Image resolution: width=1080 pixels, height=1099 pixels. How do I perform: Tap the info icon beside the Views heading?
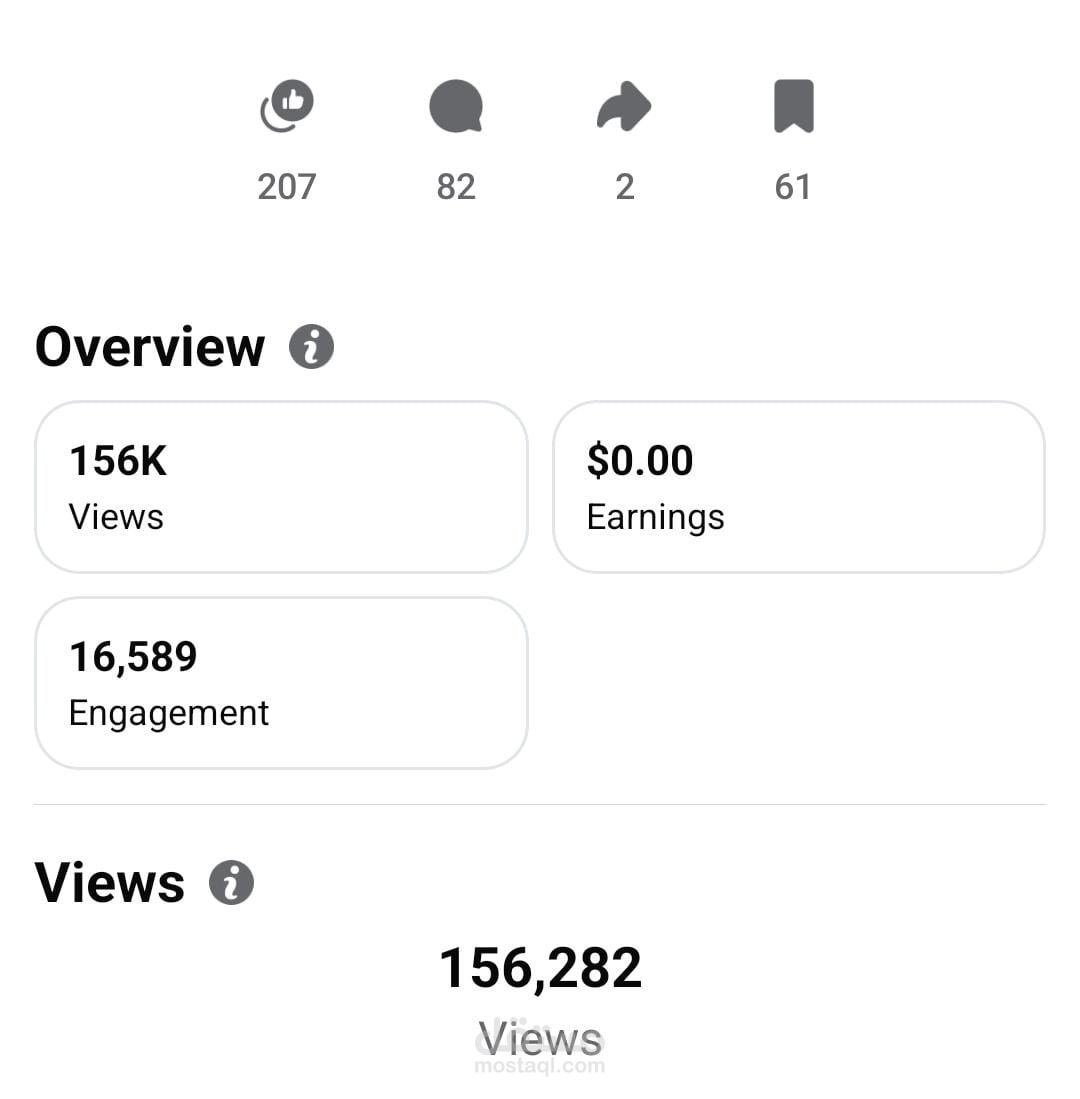pyautogui.click(x=231, y=883)
